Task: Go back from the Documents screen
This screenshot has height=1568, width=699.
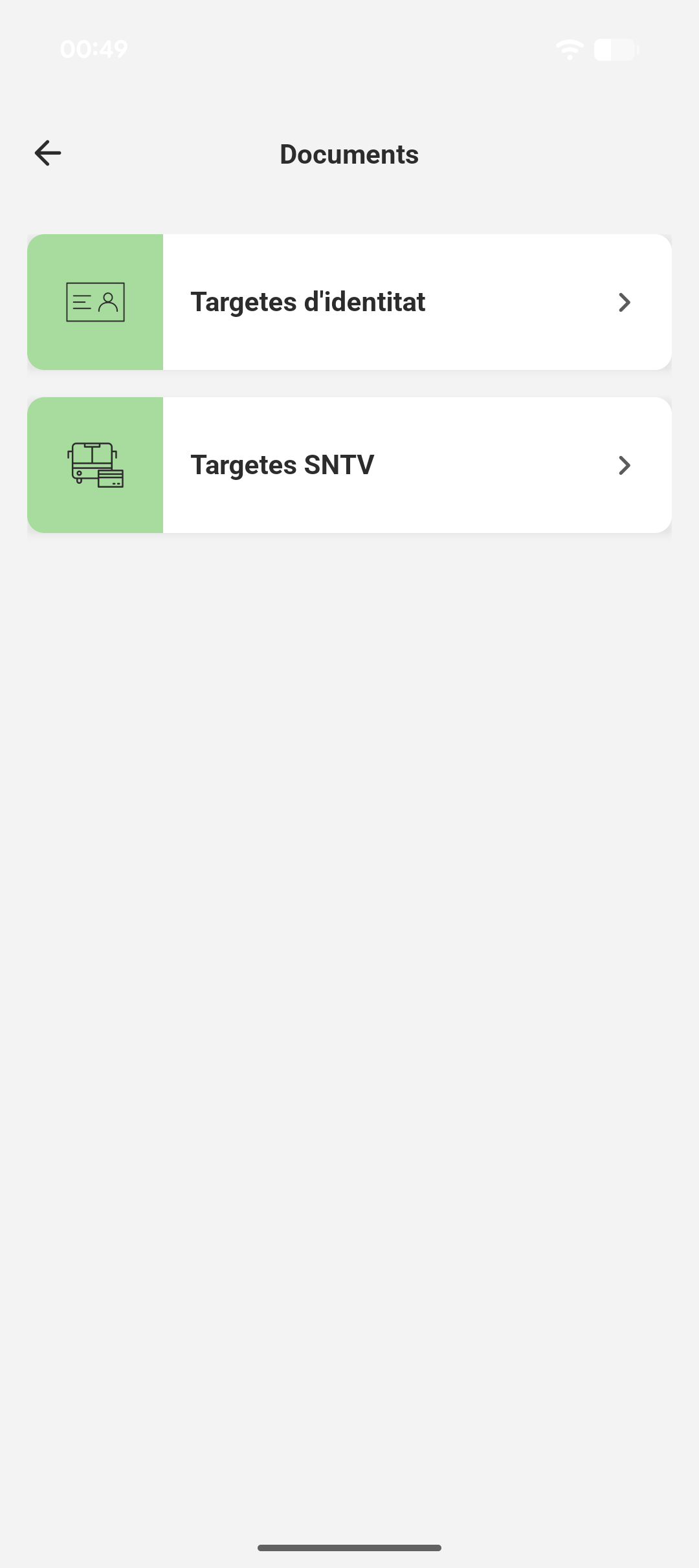Action: pos(48,153)
